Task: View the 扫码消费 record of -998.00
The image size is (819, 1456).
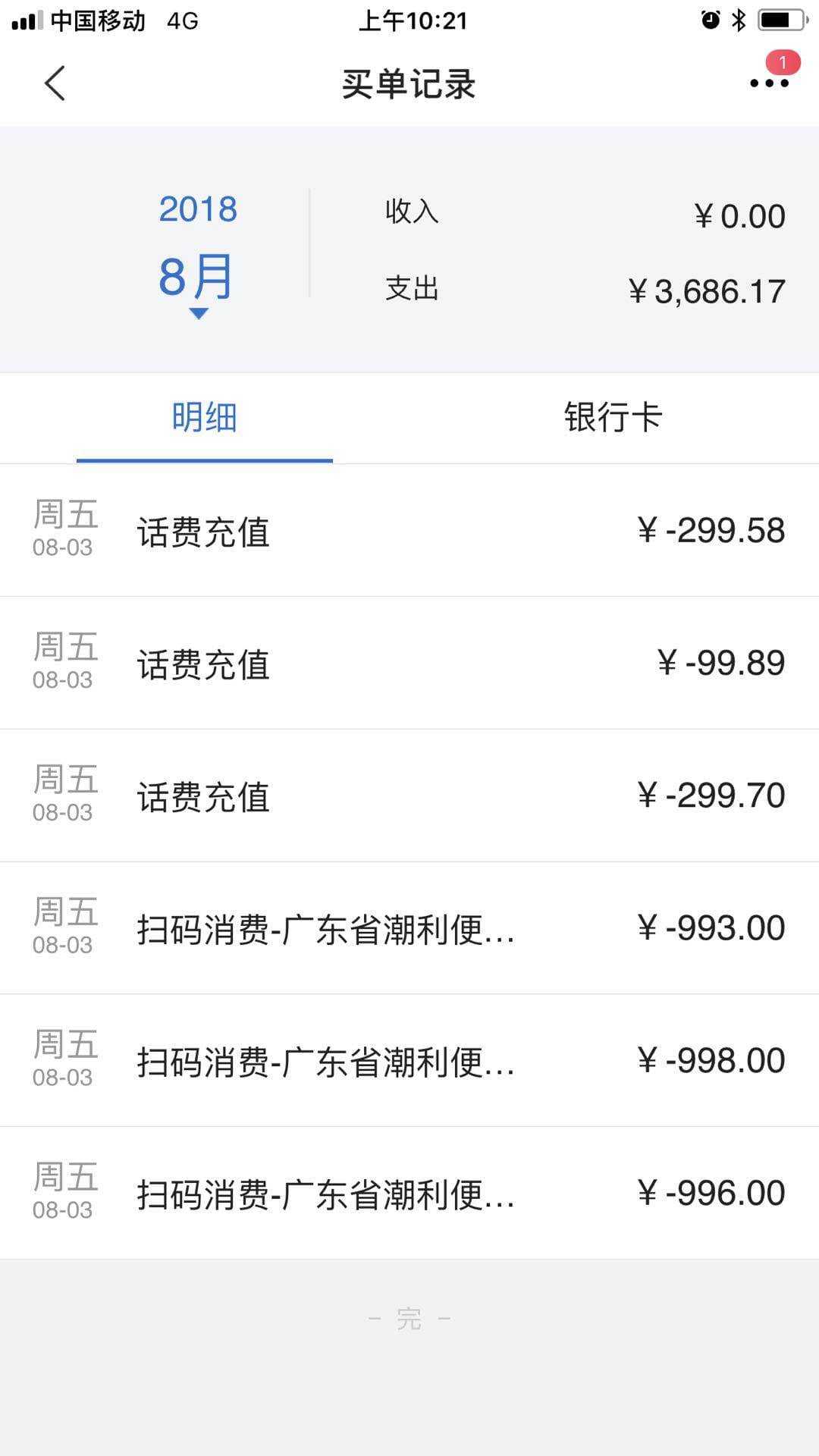Action: (x=409, y=1060)
